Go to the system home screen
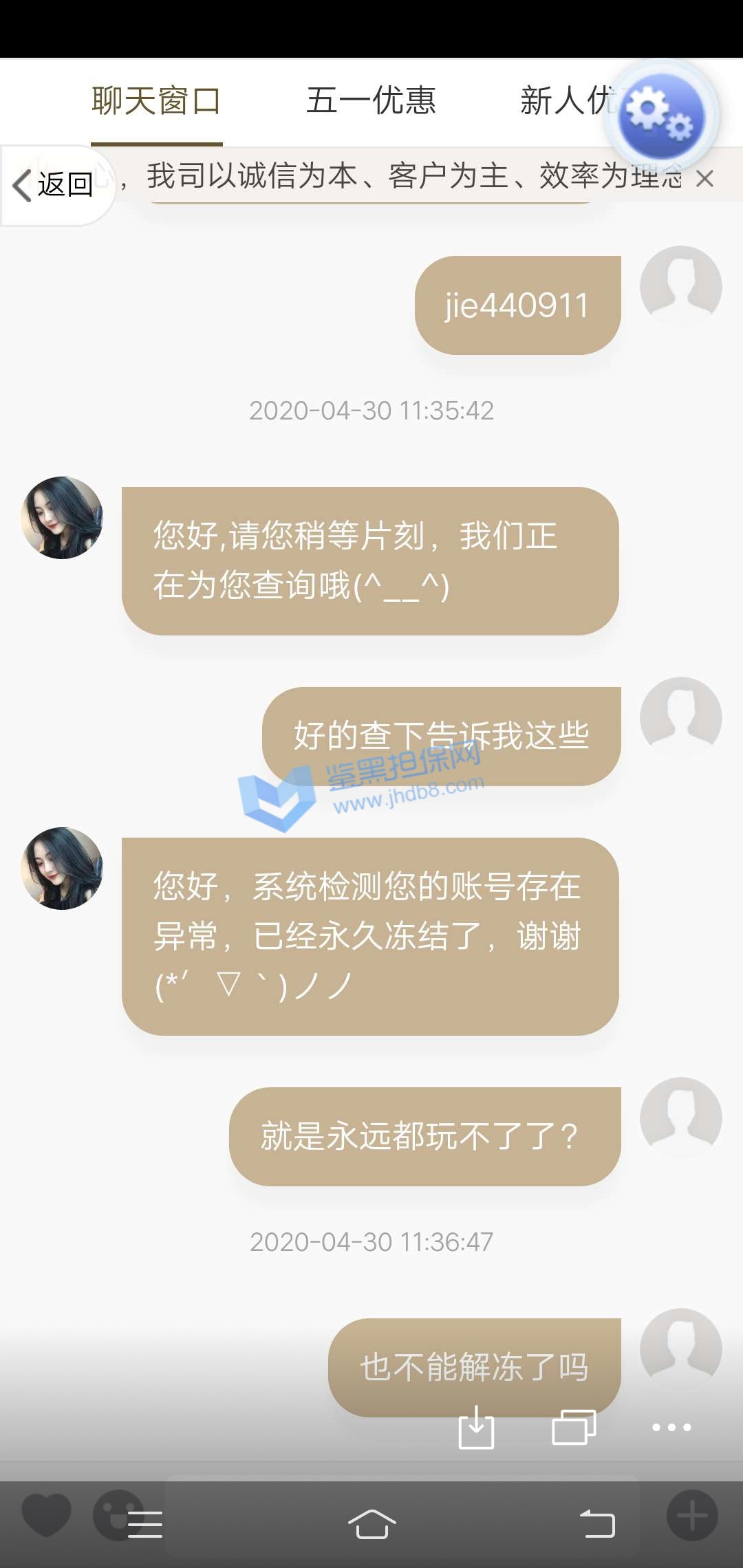This screenshot has width=743, height=1568. (x=371, y=1524)
